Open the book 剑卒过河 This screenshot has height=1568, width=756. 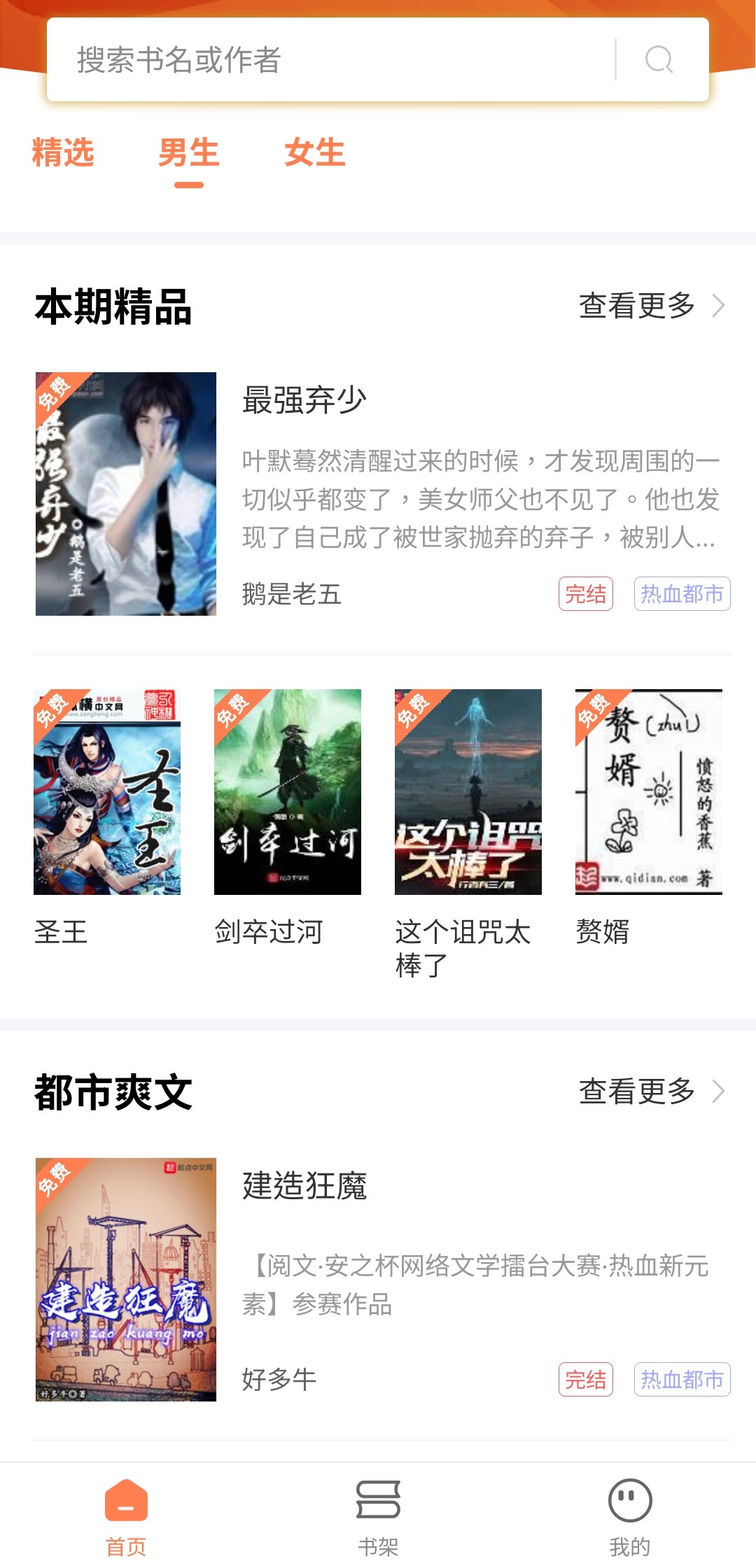288,791
